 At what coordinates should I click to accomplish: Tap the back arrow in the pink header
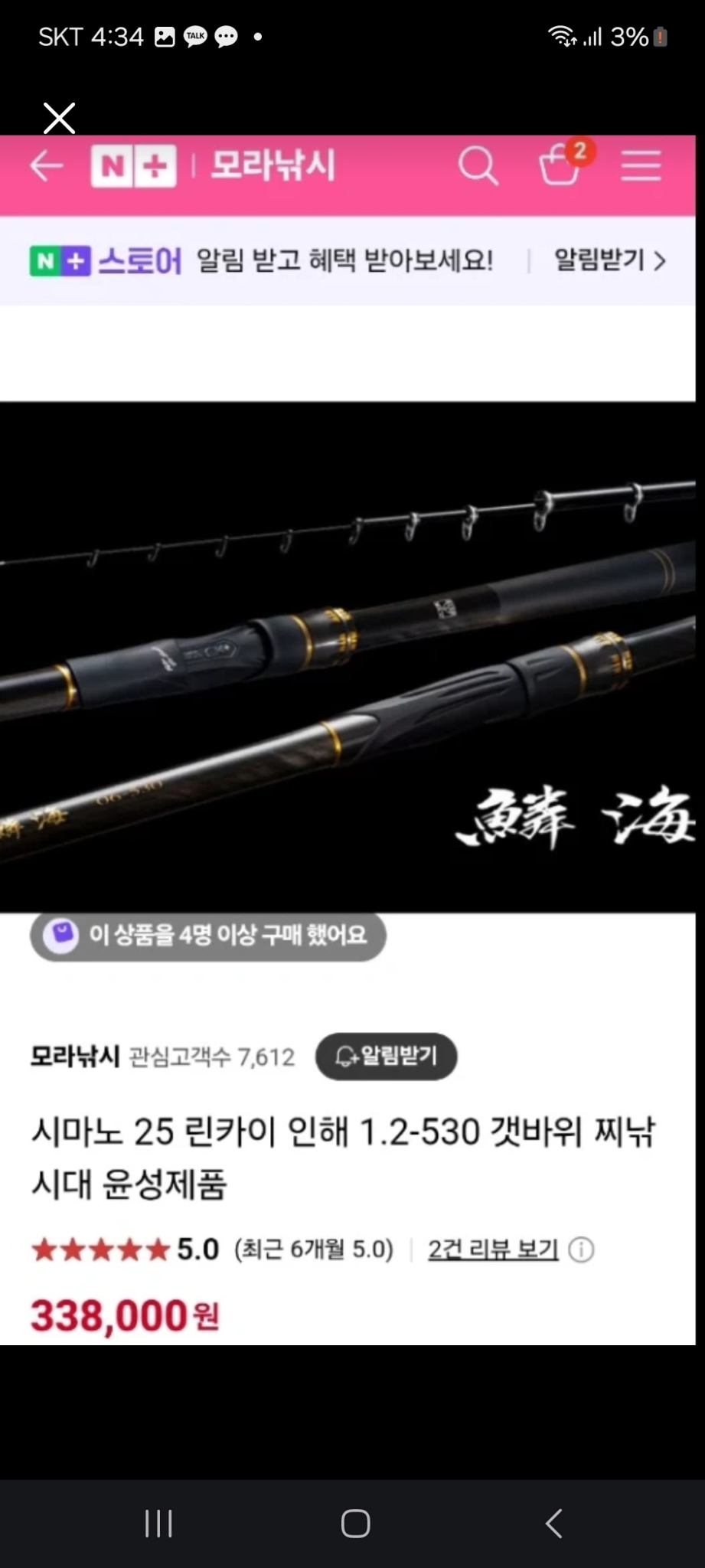[x=46, y=166]
